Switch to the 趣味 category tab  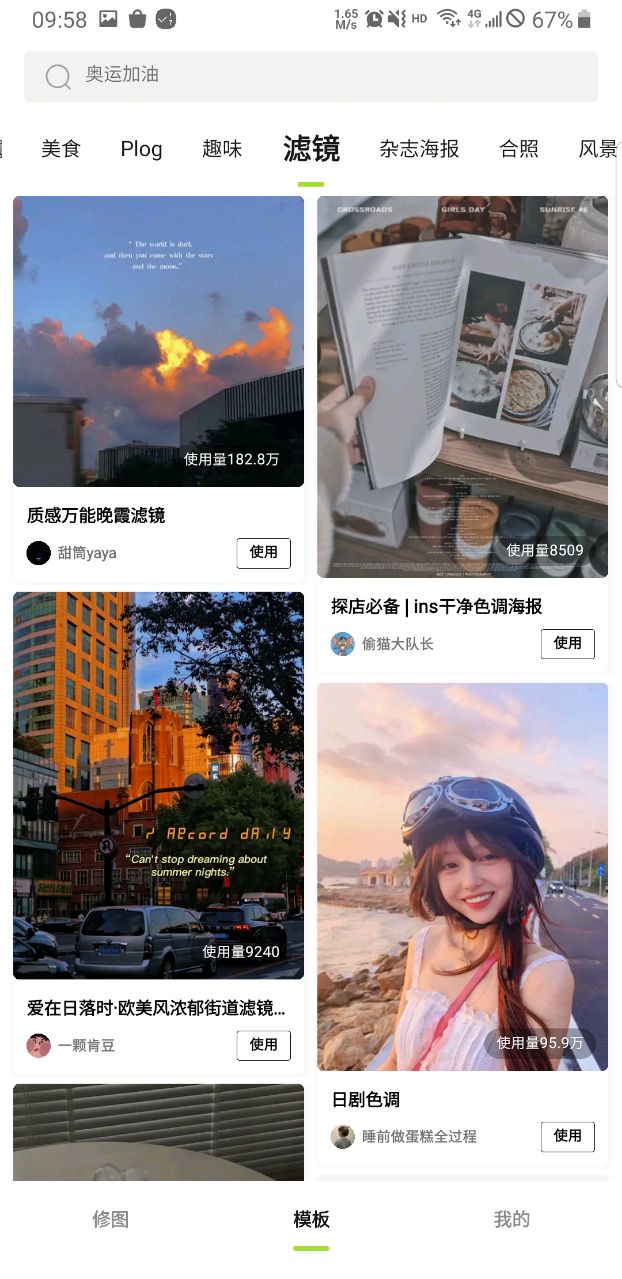tap(222, 149)
